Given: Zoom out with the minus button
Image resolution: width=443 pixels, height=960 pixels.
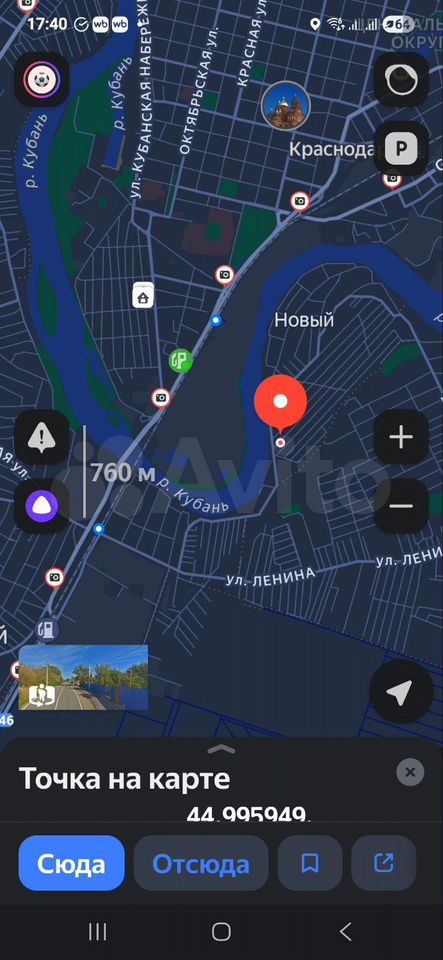Looking at the screenshot, I should [x=401, y=506].
